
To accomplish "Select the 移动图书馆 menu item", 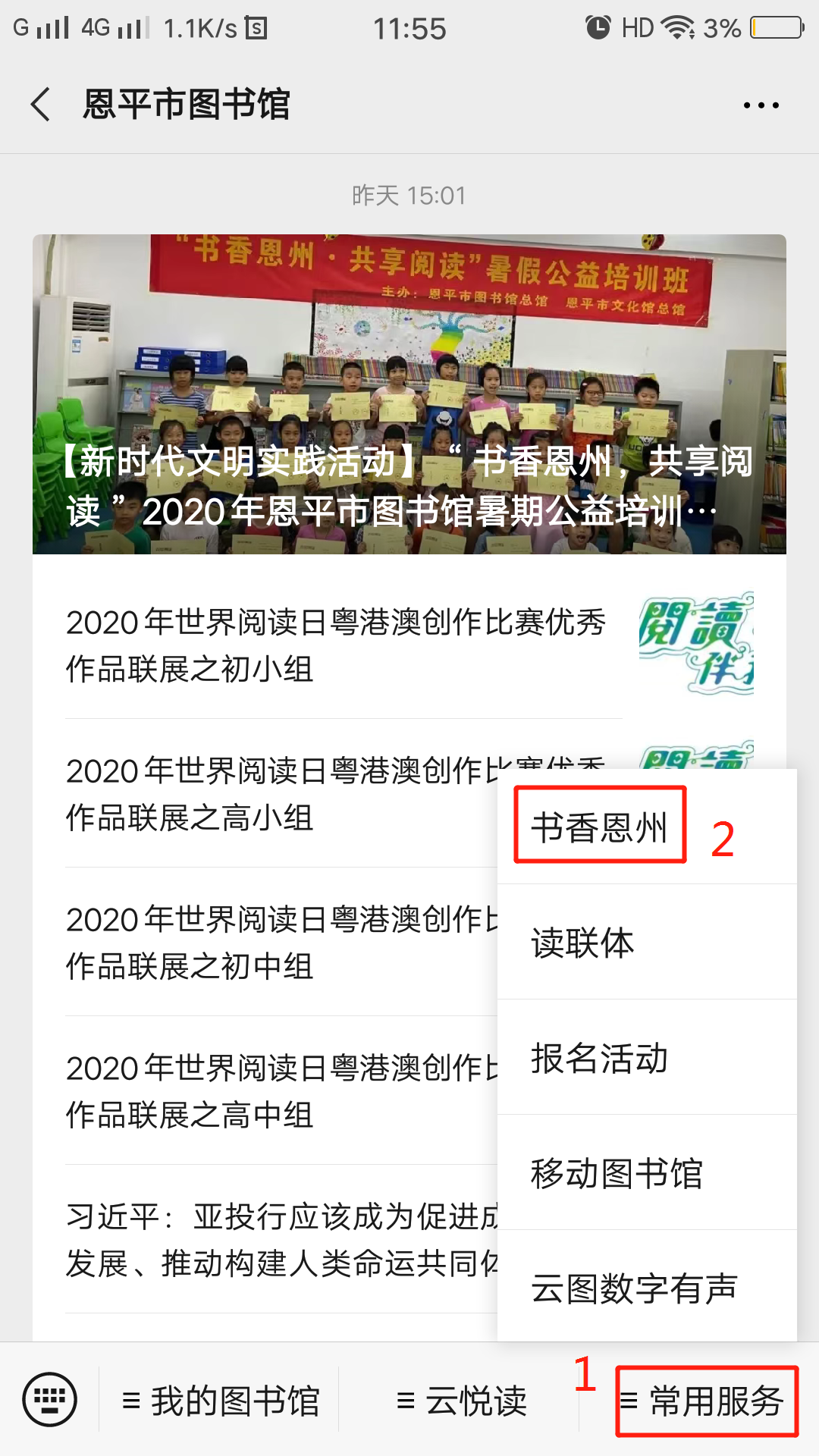I will pyautogui.click(x=616, y=1173).
